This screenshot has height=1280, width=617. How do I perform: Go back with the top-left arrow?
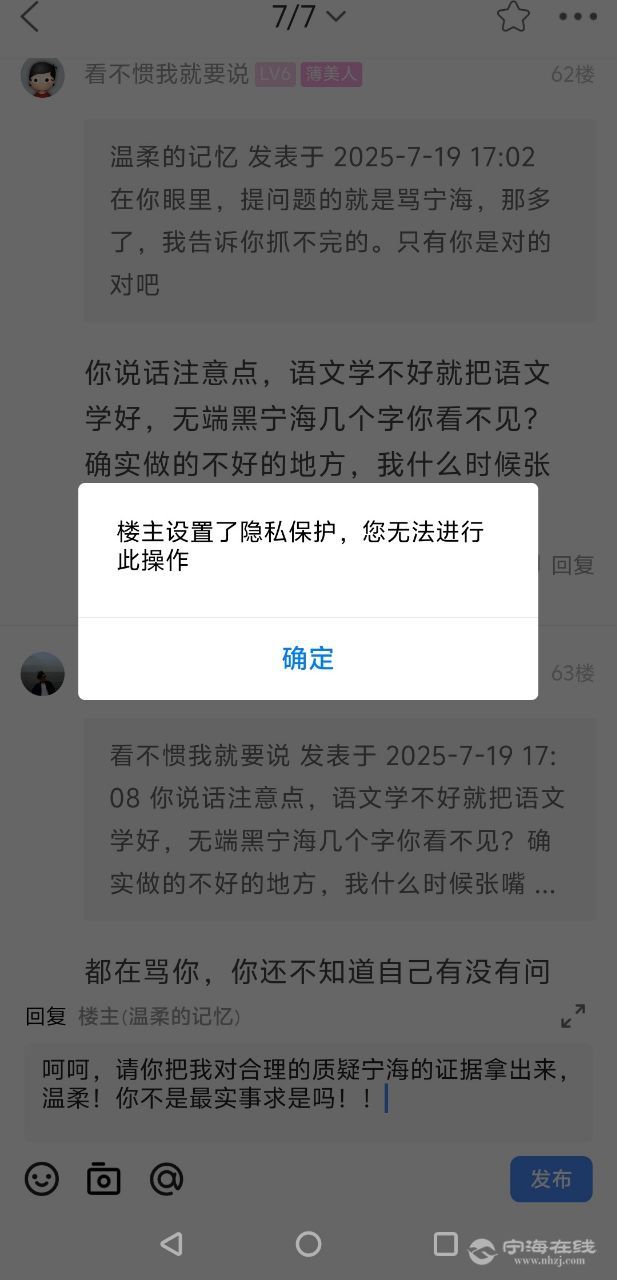point(30,17)
